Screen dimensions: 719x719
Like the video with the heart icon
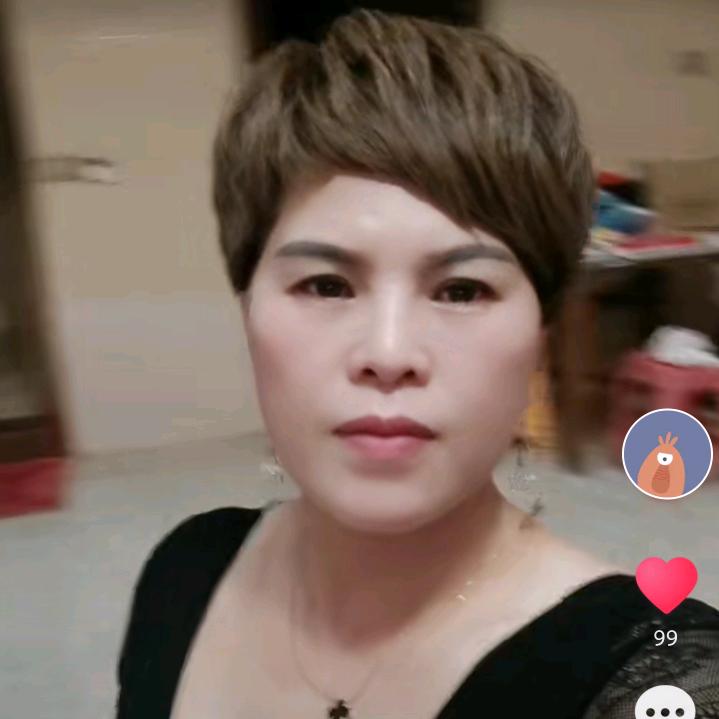click(666, 584)
